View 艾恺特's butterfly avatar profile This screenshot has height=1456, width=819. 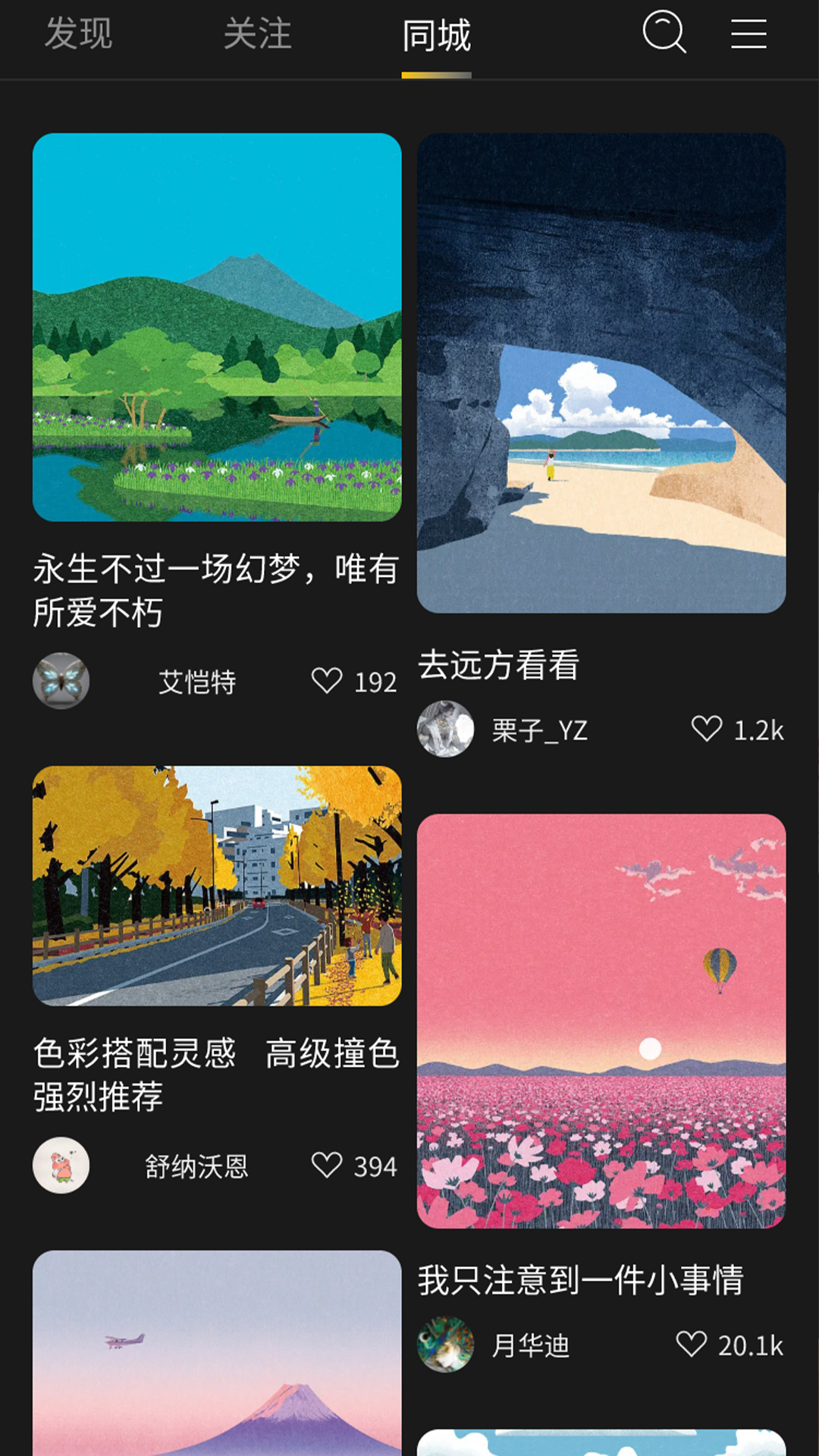[x=61, y=681]
